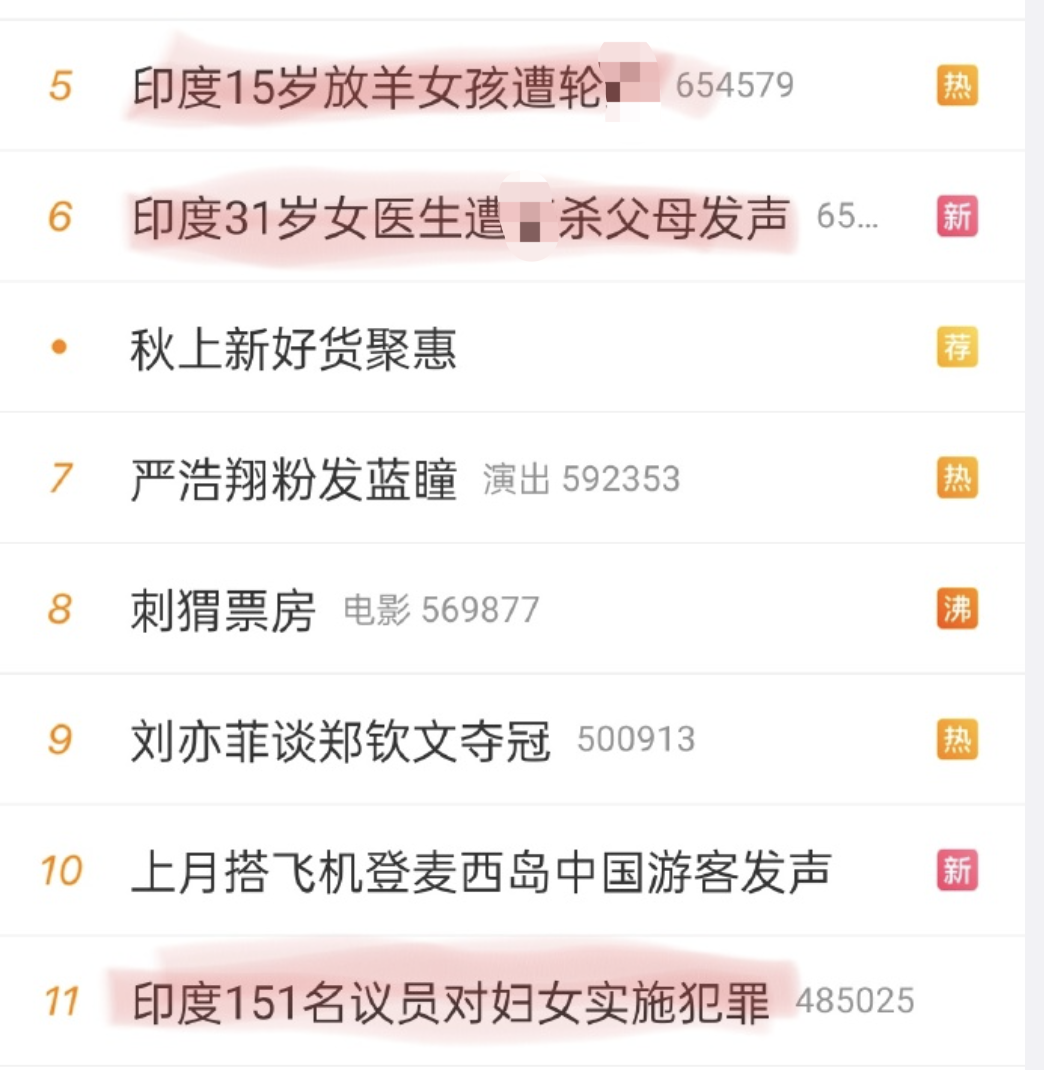Screen dimensions: 1044x1070
Task: View trending topic 刺猬票房
Action: (x=223, y=610)
